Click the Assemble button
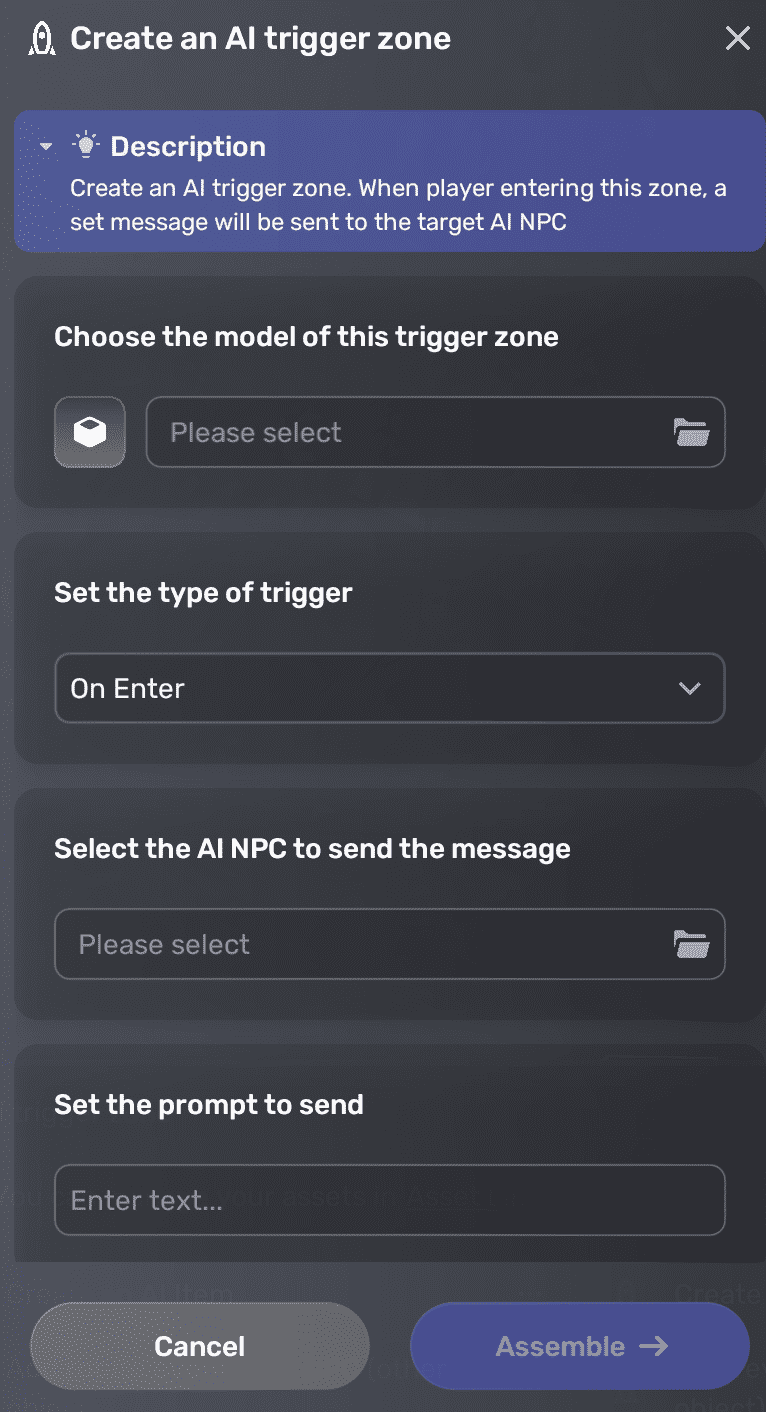This screenshot has width=766, height=1412. pyautogui.click(x=578, y=1345)
